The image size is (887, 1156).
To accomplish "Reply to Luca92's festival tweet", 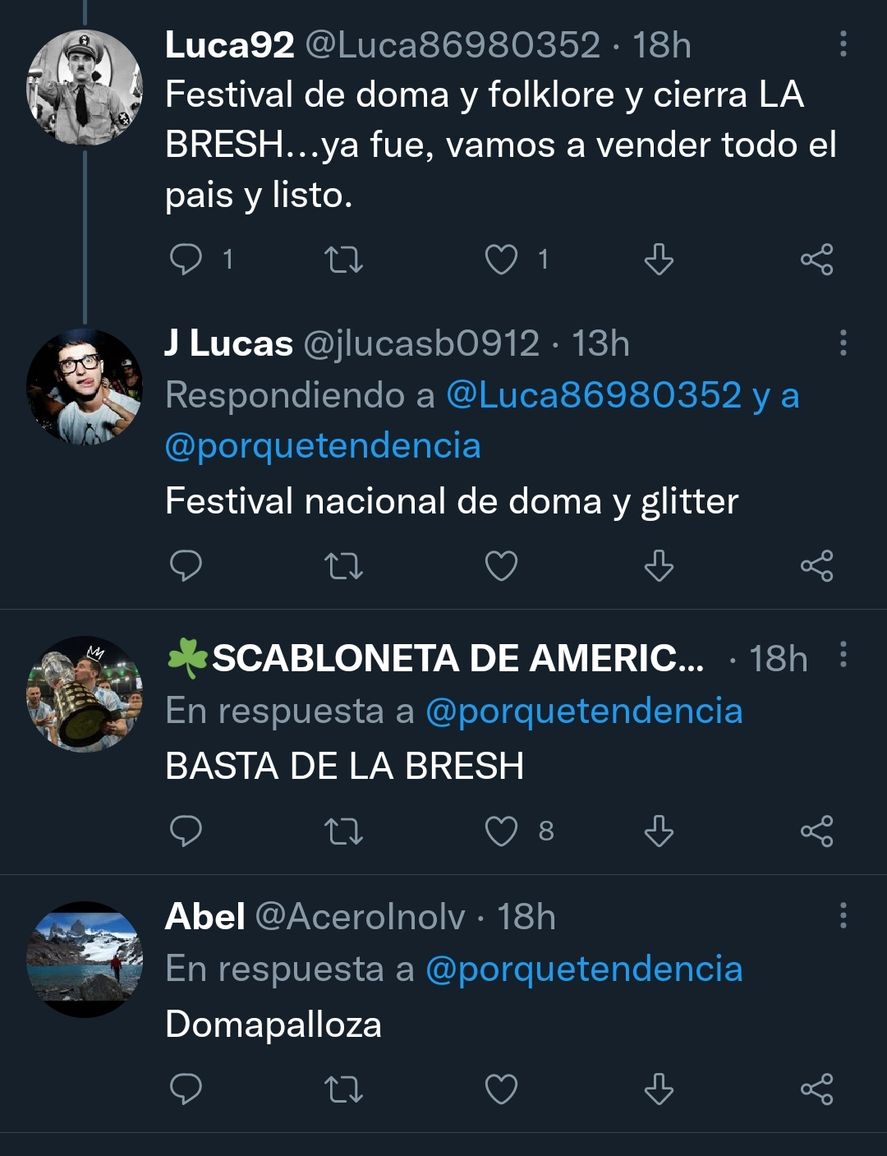I will 187,258.
